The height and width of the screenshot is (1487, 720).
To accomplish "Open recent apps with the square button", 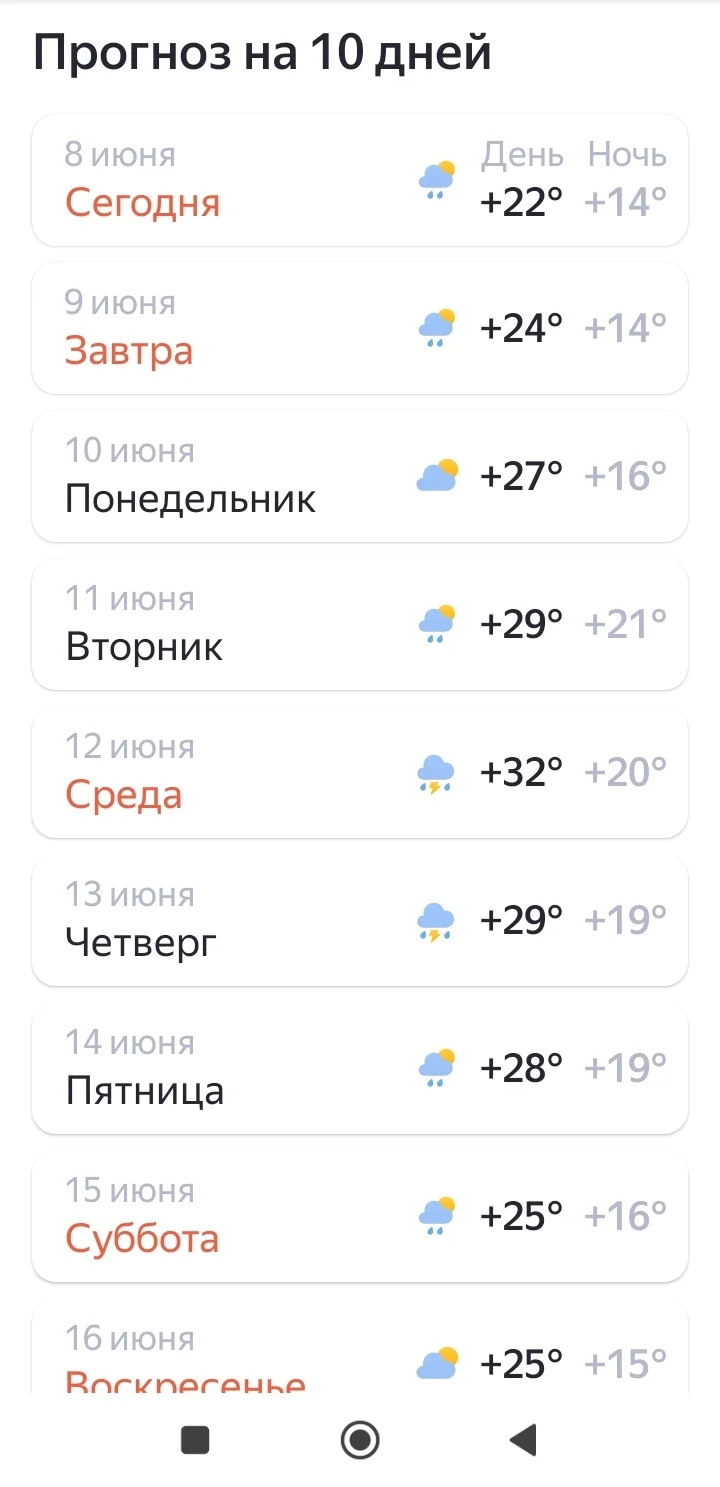I will coord(195,1440).
